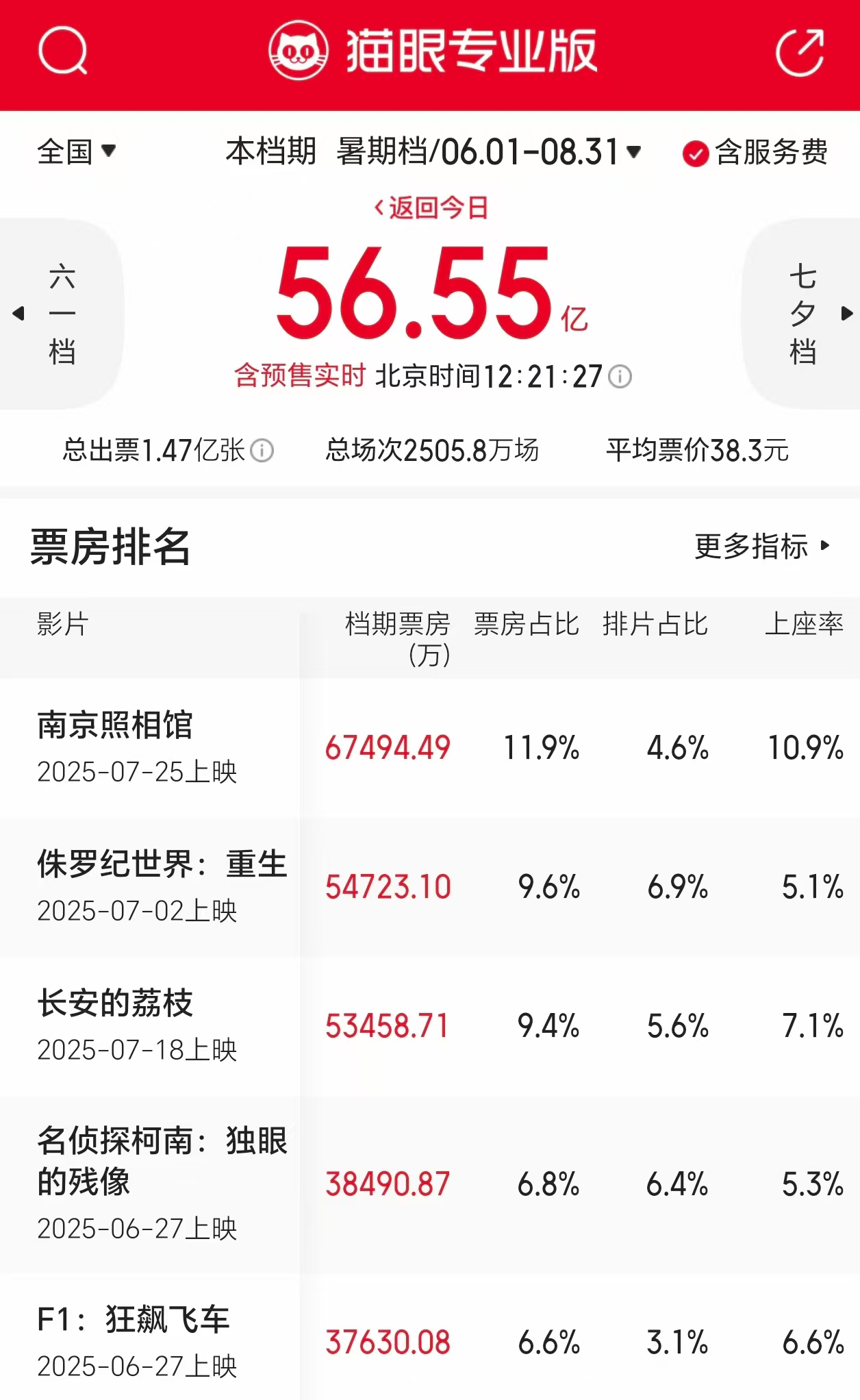
Task: Share this box office page
Action: click(799, 52)
